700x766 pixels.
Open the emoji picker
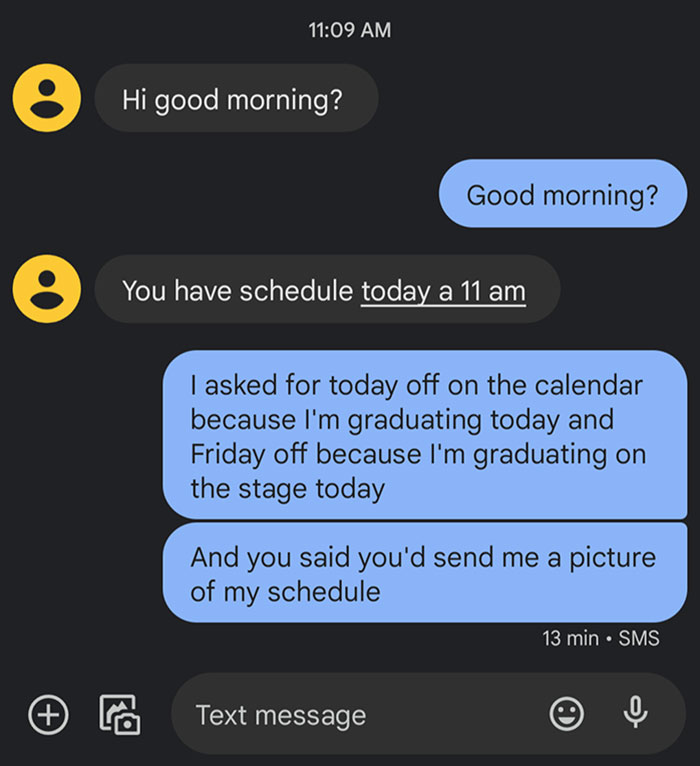(566, 713)
